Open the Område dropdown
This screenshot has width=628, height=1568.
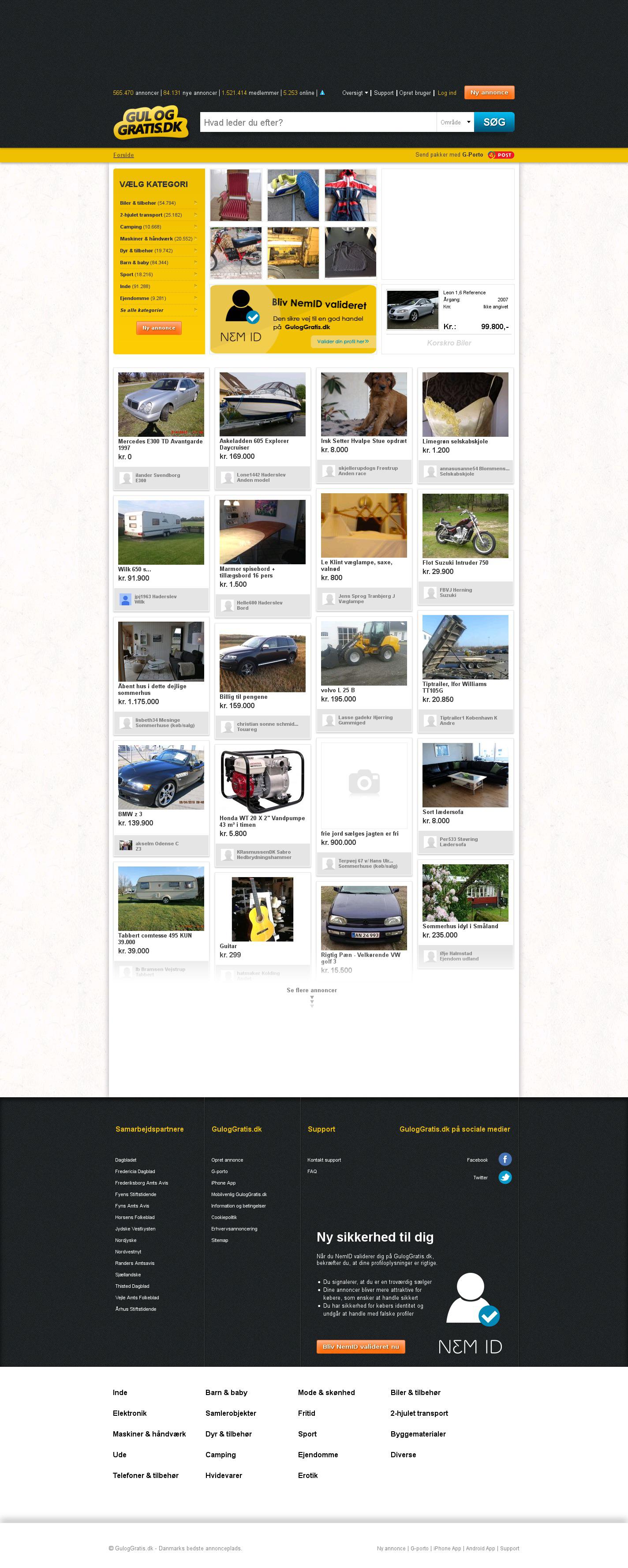point(455,122)
